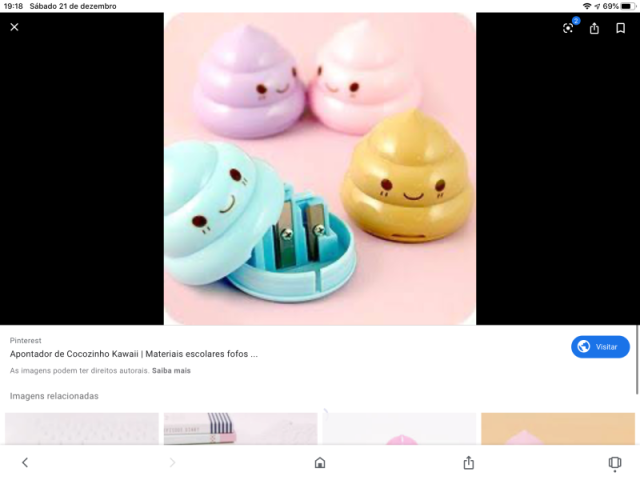Open the browser home page
The height and width of the screenshot is (480, 640).
click(x=320, y=462)
